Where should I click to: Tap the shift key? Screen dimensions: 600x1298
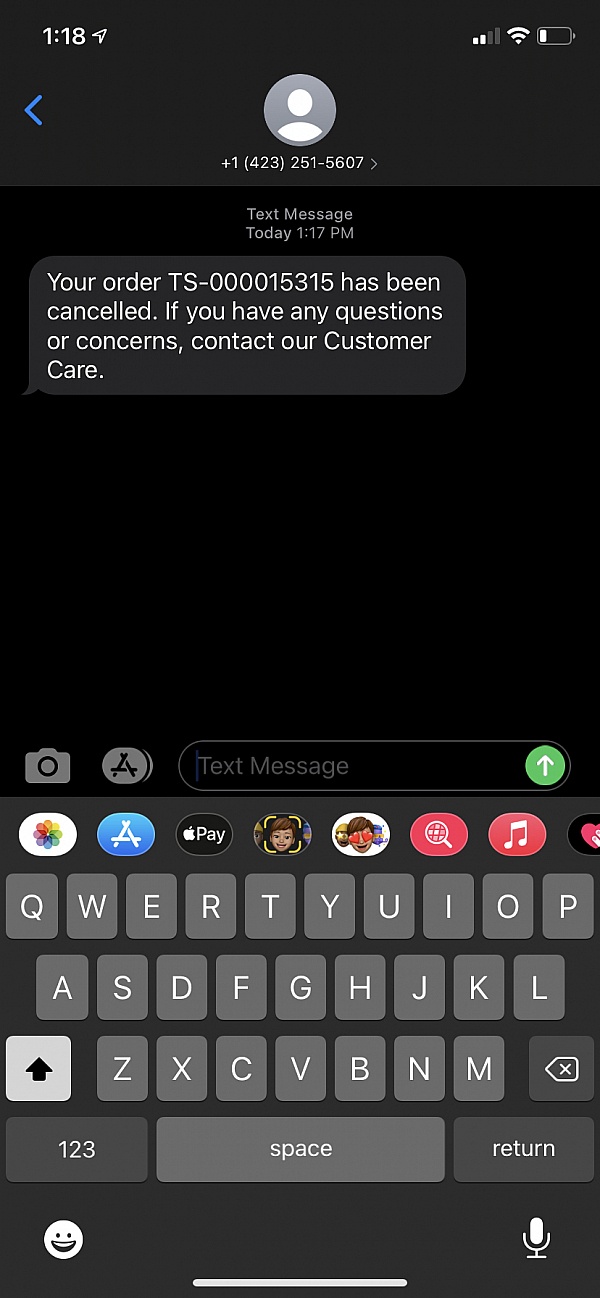39,1069
